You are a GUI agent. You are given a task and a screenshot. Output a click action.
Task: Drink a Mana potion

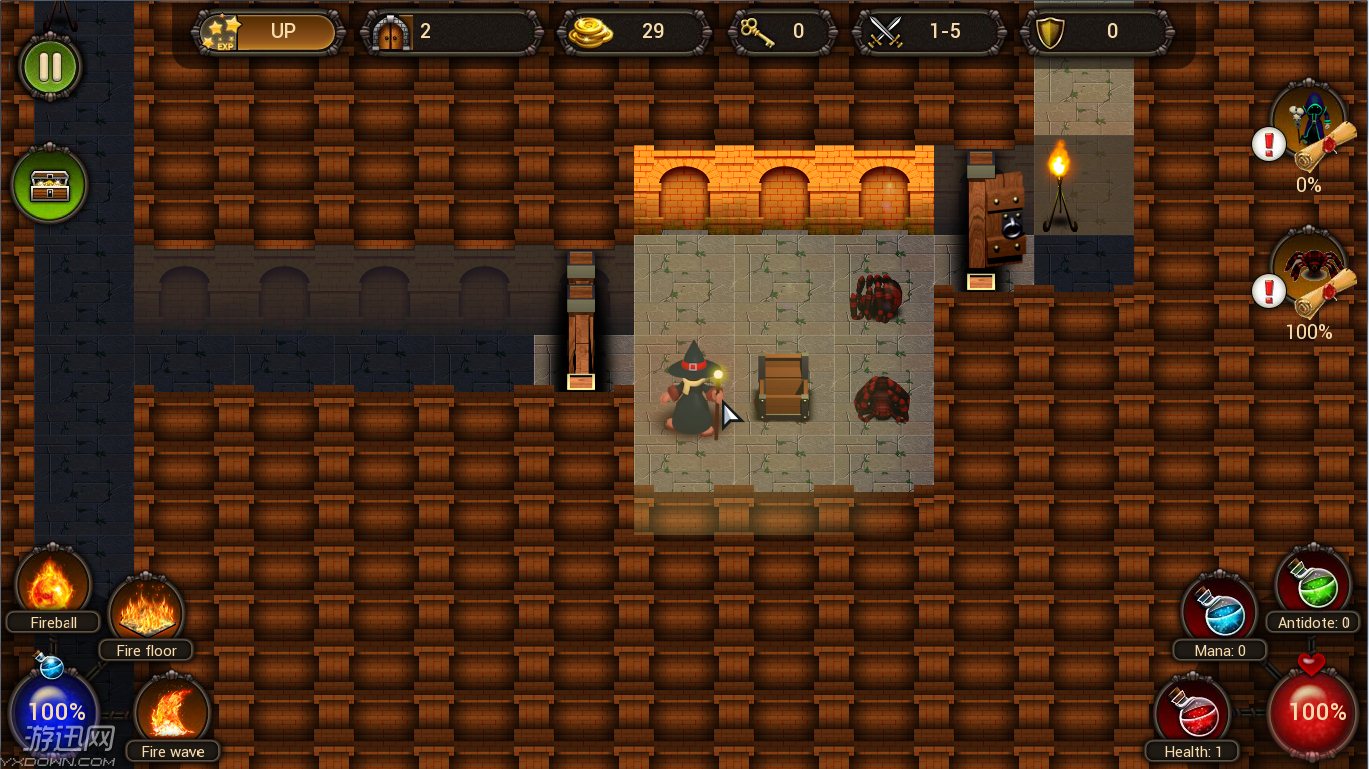click(x=1218, y=611)
